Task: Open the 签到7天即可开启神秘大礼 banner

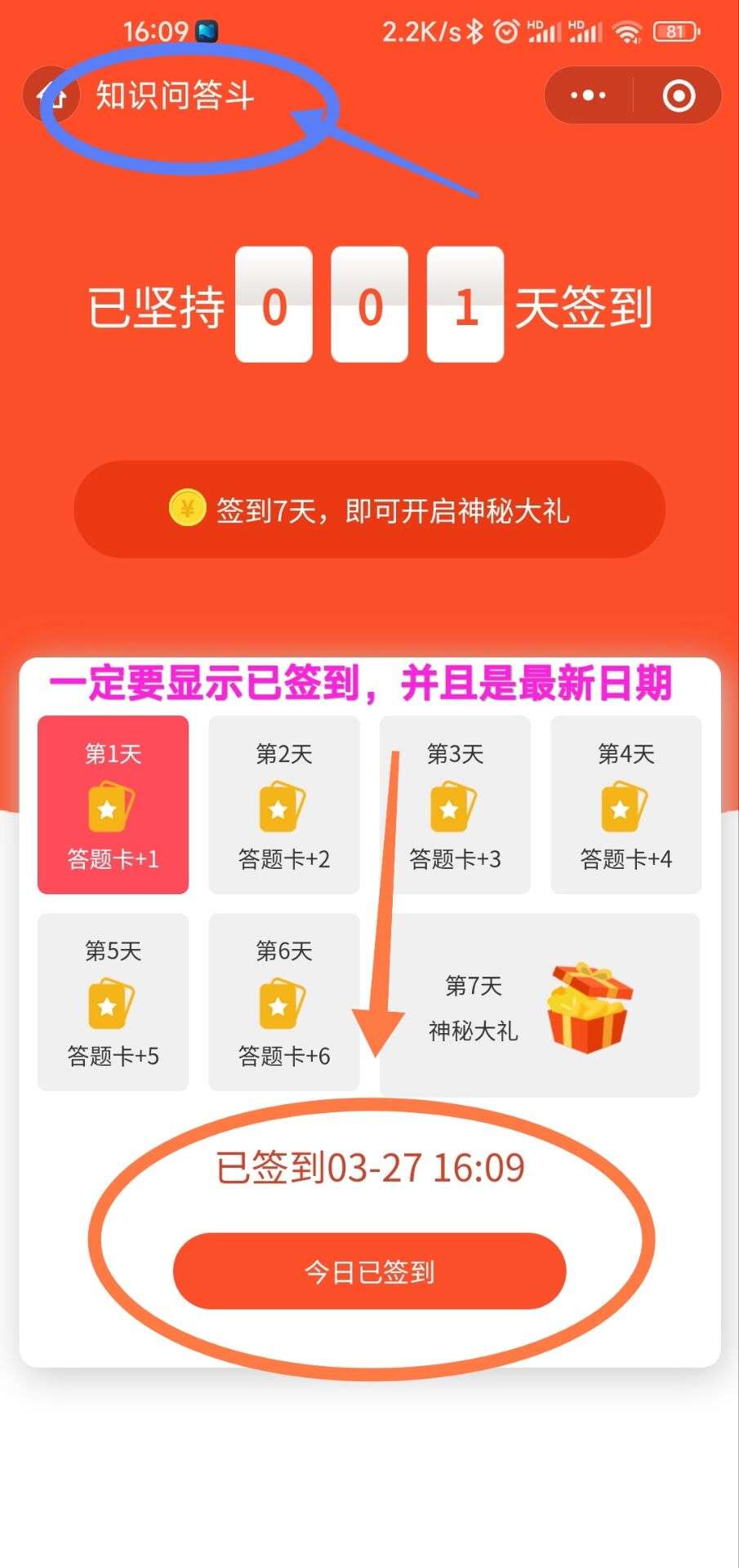Action: [369, 510]
